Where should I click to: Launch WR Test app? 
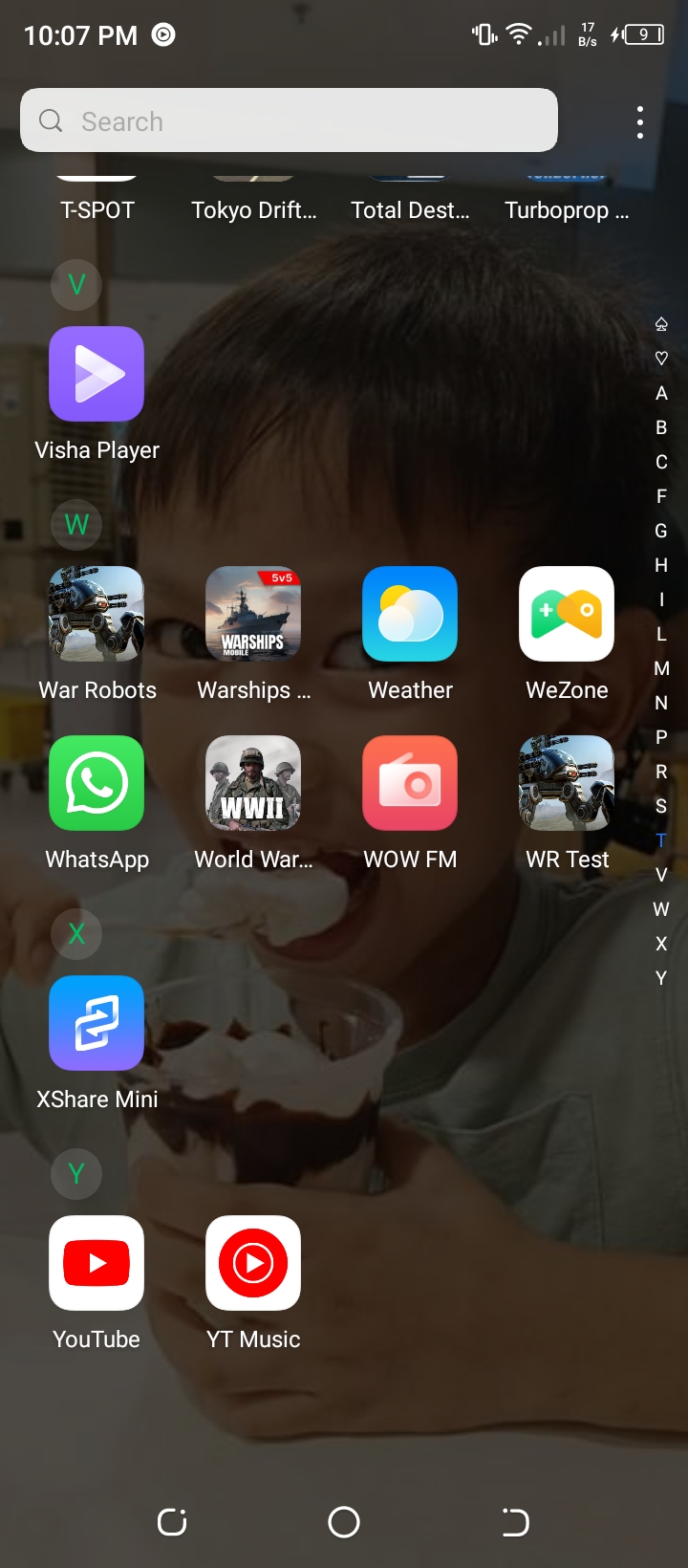tap(567, 783)
